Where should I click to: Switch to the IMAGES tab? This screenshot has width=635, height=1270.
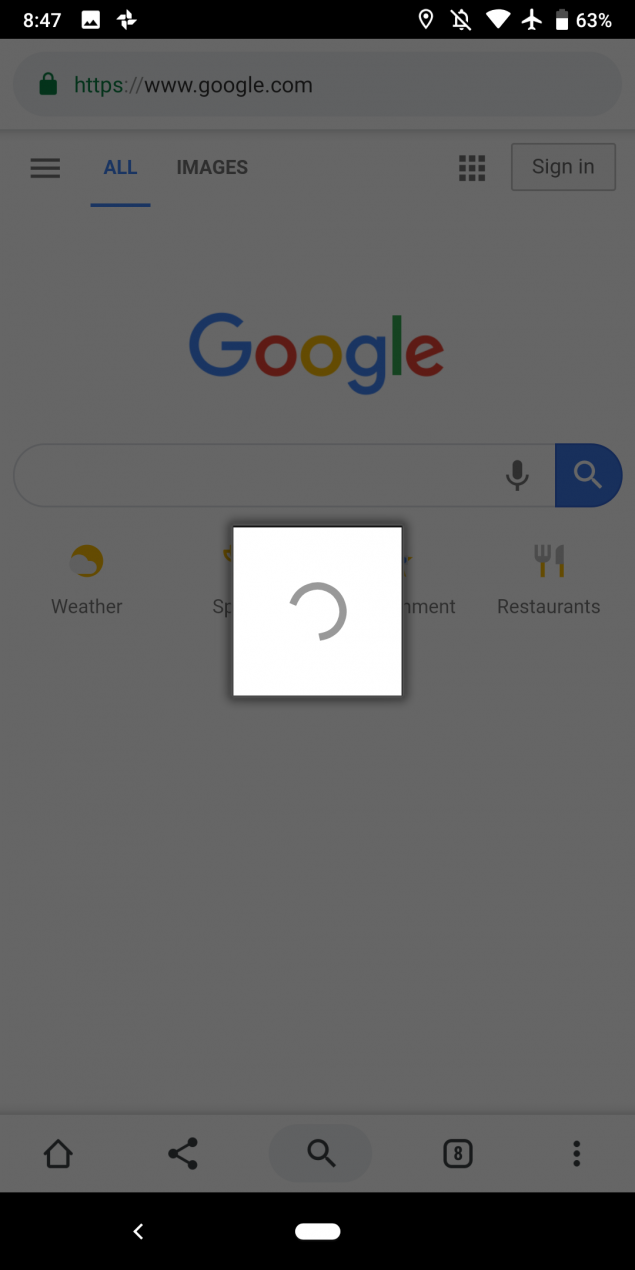pyautogui.click(x=212, y=168)
